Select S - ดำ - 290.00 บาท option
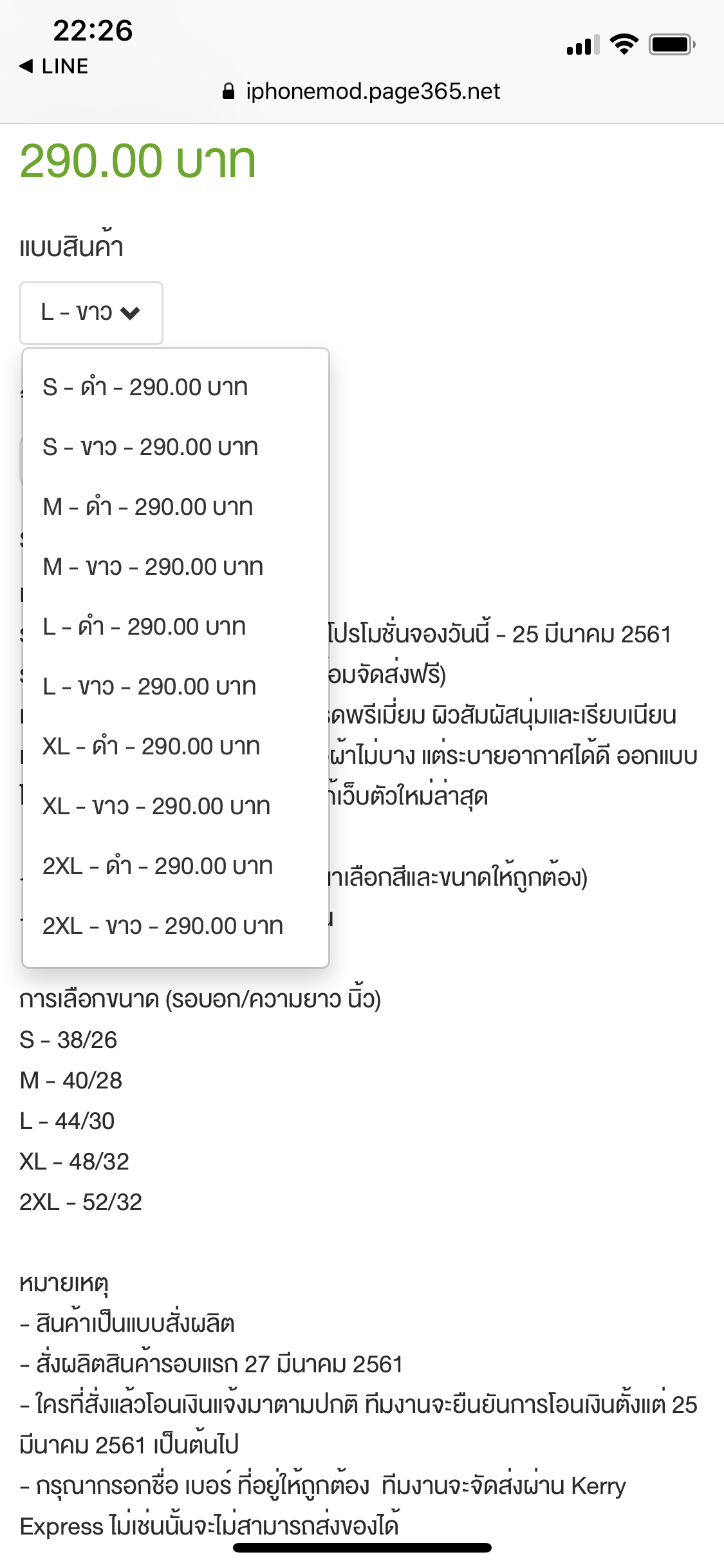 [x=145, y=387]
